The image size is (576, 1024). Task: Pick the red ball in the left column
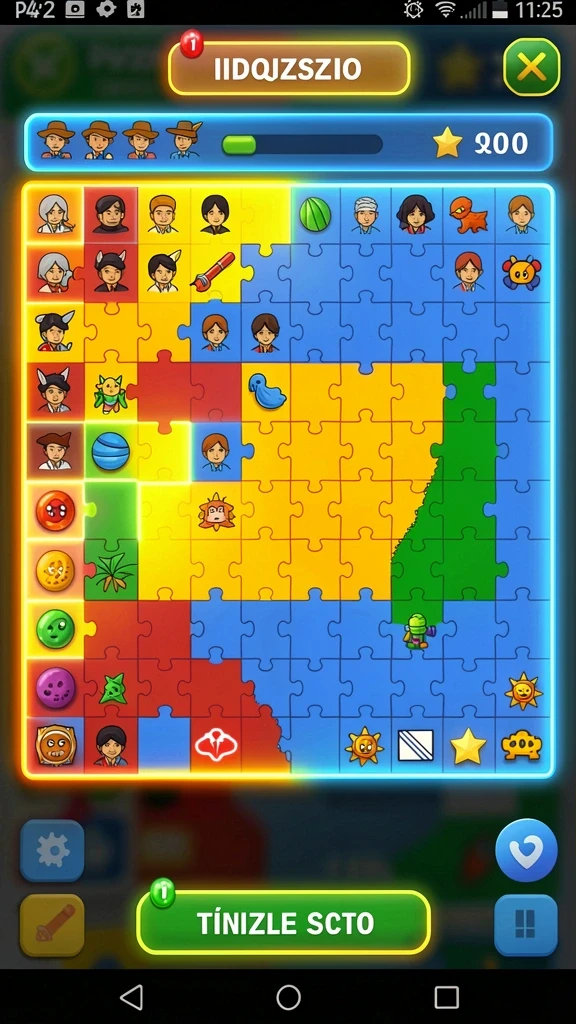point(56,510)
